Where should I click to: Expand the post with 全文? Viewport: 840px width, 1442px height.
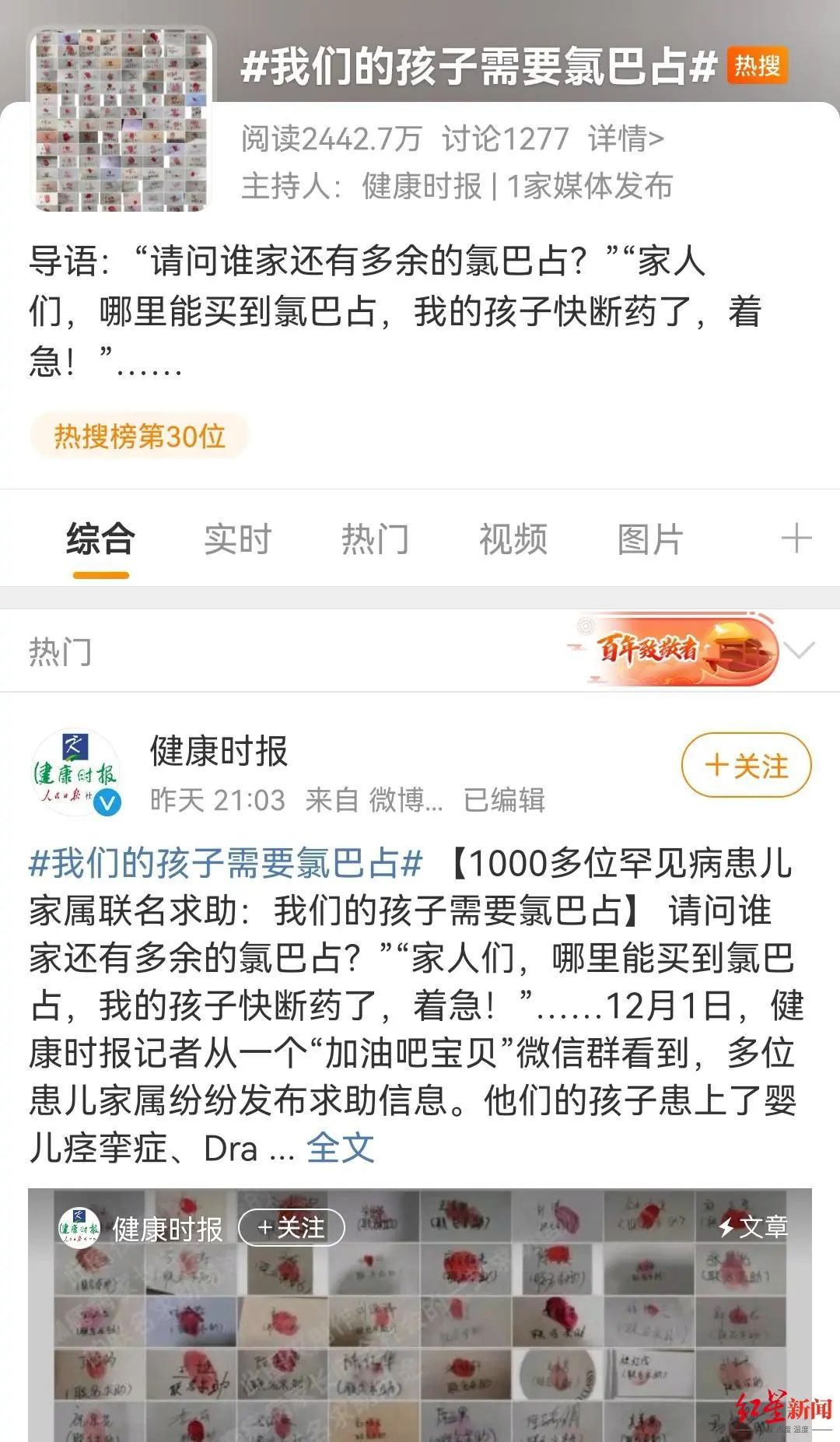coord(341,1147)
